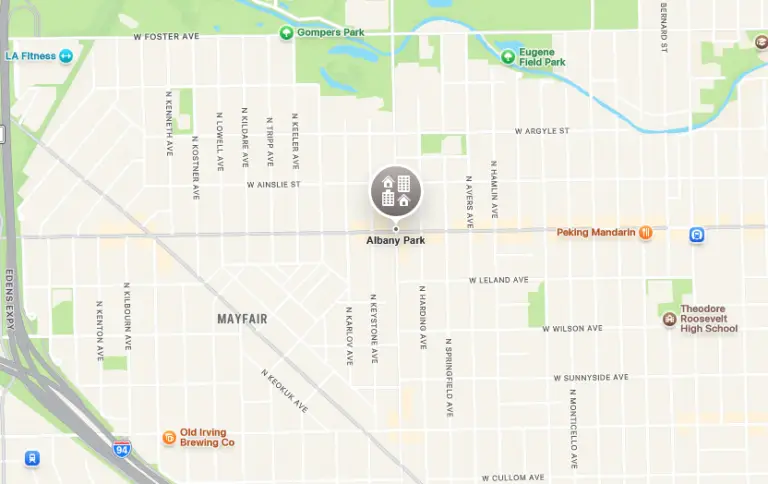This screenshot has height=484, width=768.
Task: Tap the transit station icon beside Peking Mandarin
Action: [x=697, y=235]
